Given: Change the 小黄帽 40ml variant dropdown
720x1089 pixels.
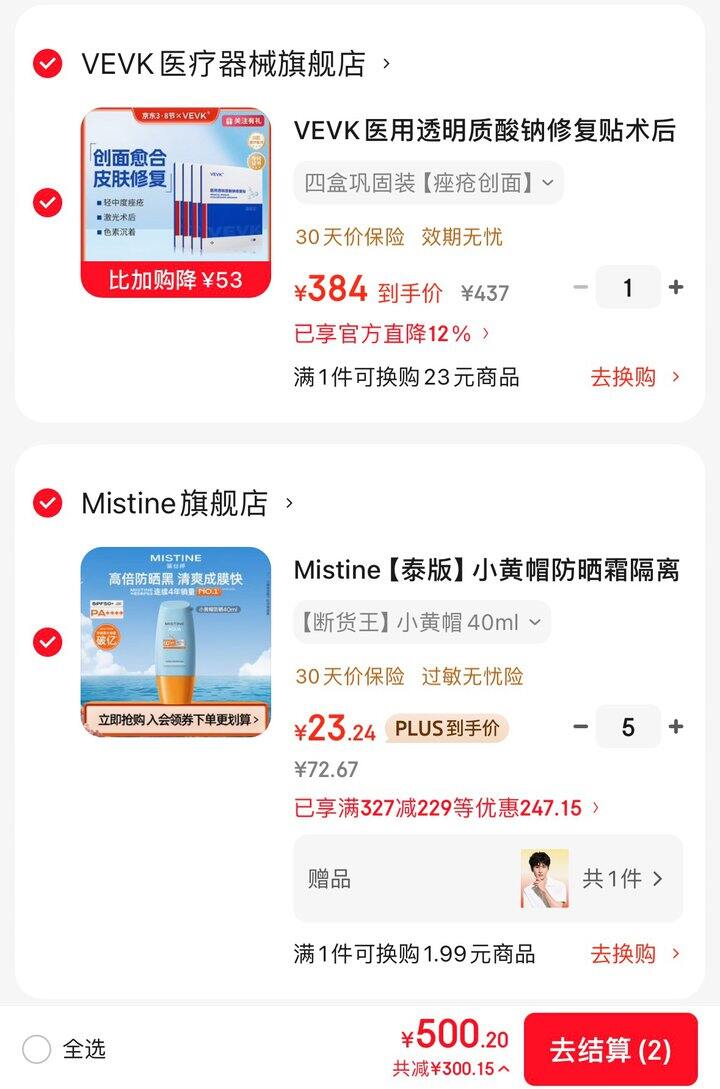Looking at the screenshot, I should (x=421, y=622).
